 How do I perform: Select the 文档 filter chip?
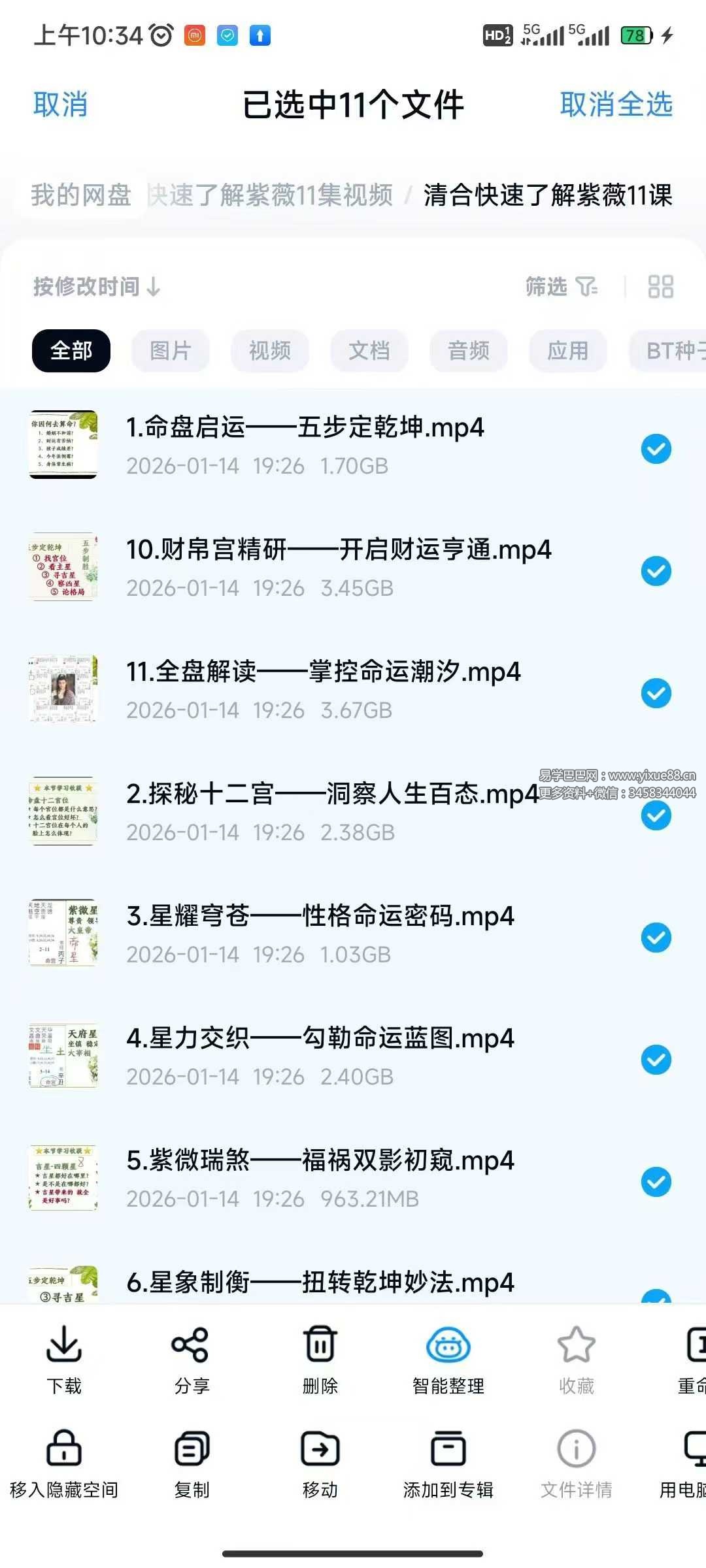point(369,351)
